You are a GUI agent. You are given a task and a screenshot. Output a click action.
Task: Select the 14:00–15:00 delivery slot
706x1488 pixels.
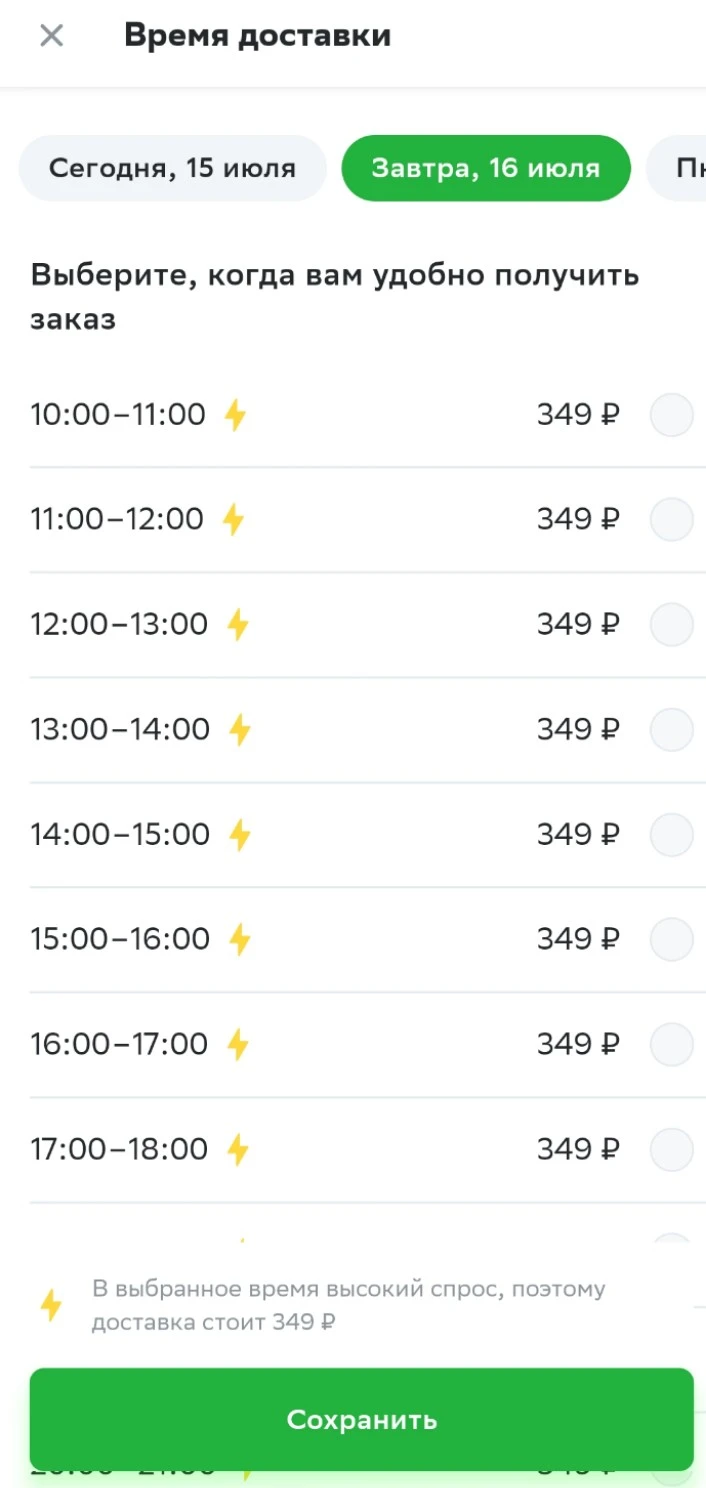point(362,834)
